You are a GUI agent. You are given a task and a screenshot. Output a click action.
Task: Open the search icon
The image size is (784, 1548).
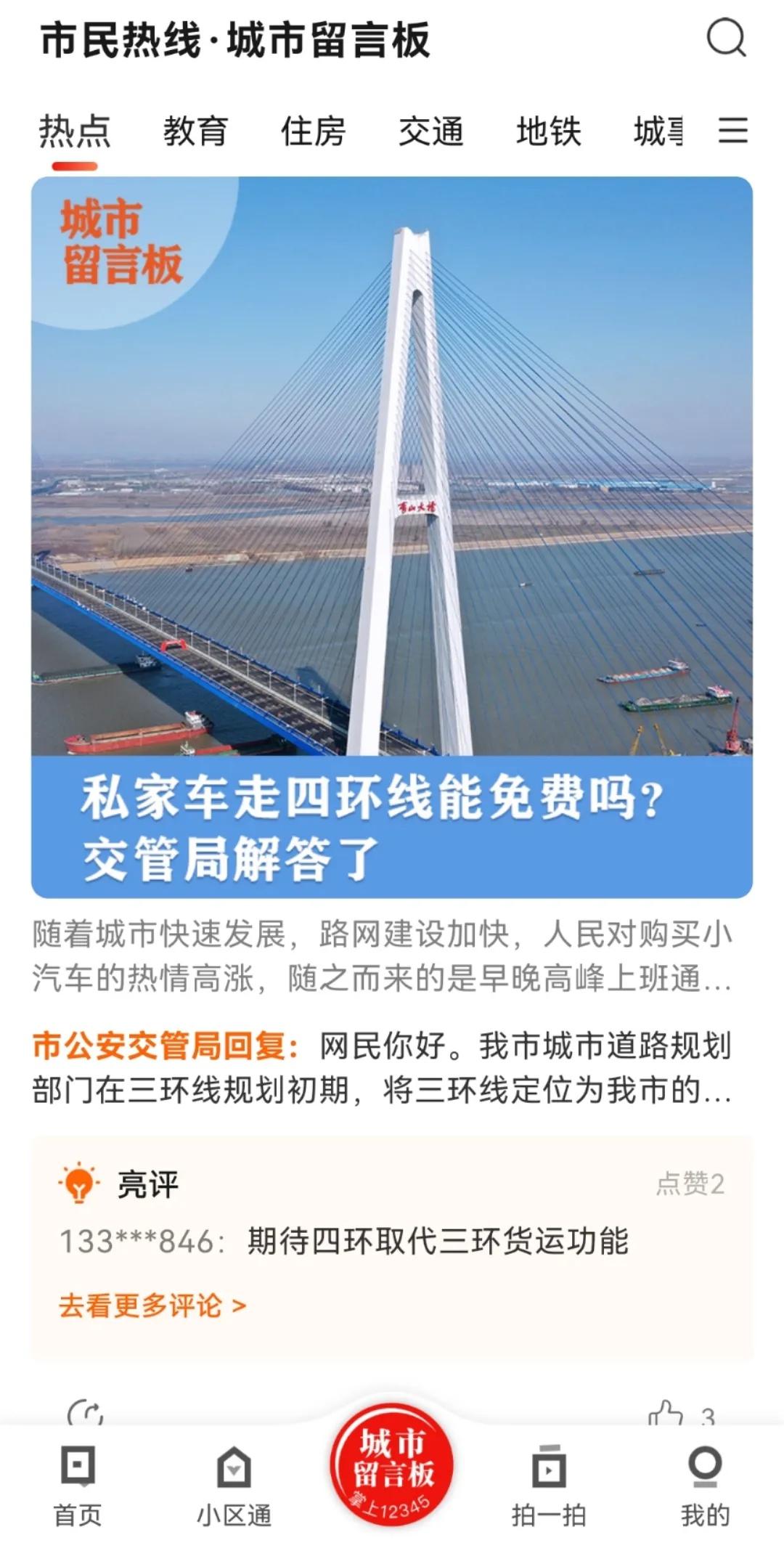pyautogui.click(x=726, y=38)
